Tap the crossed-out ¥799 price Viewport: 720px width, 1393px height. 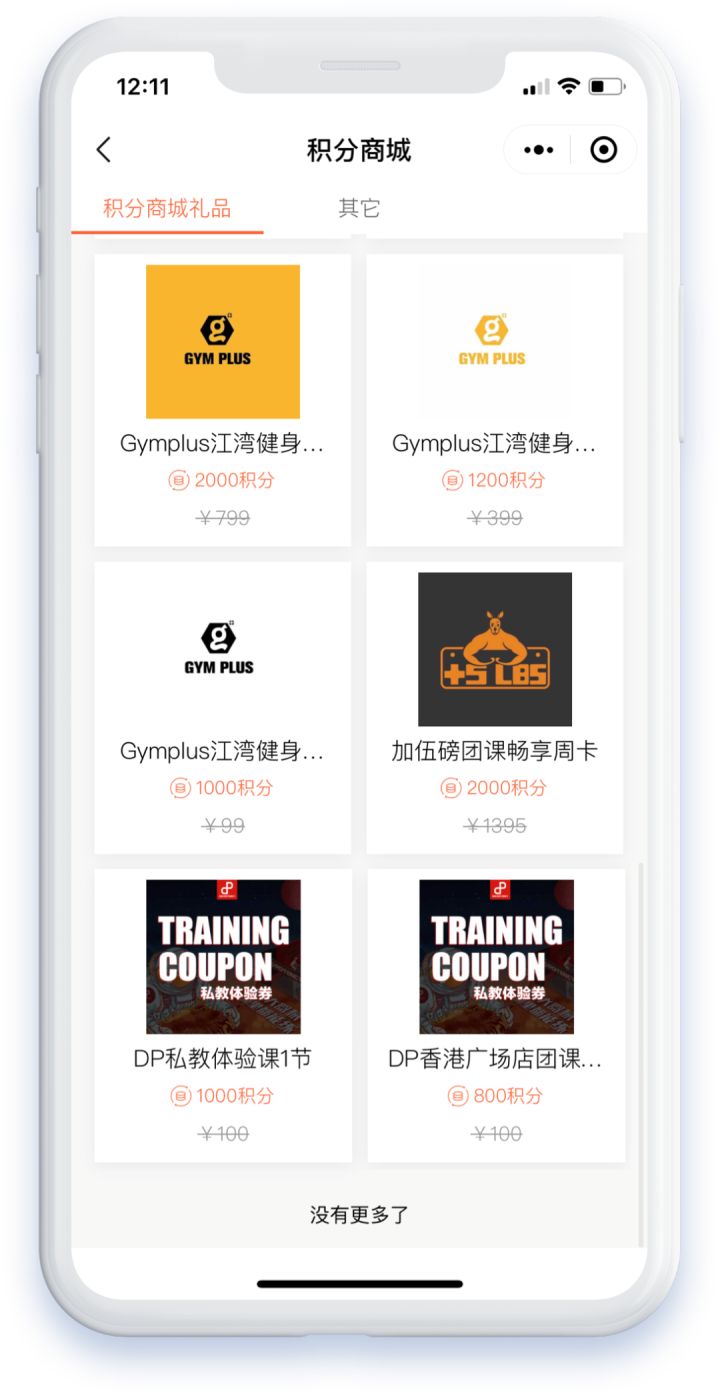[223, 517]
